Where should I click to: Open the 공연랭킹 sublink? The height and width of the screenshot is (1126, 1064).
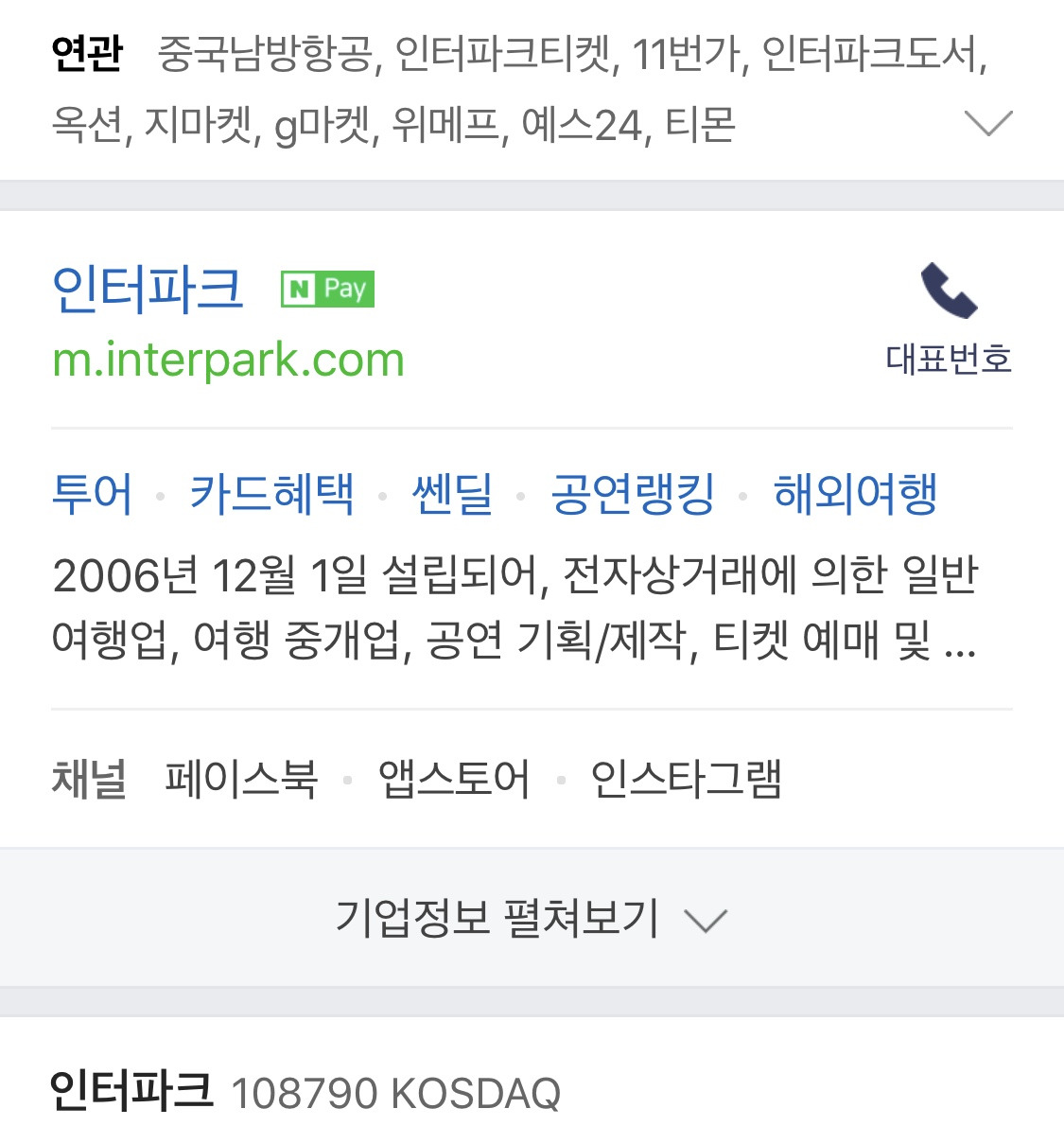coord(632,494)
